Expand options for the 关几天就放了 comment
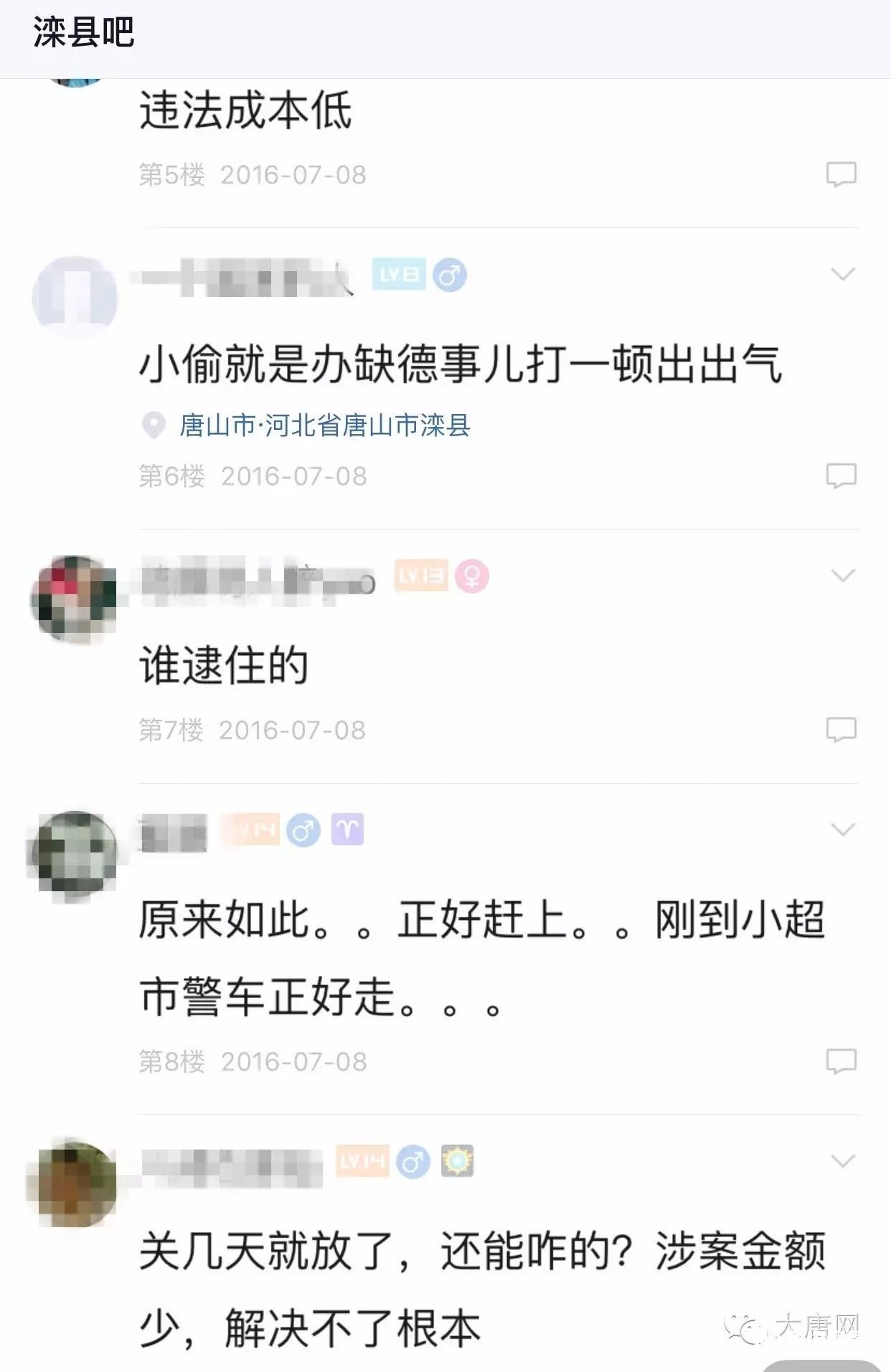 click(842, 1161)
